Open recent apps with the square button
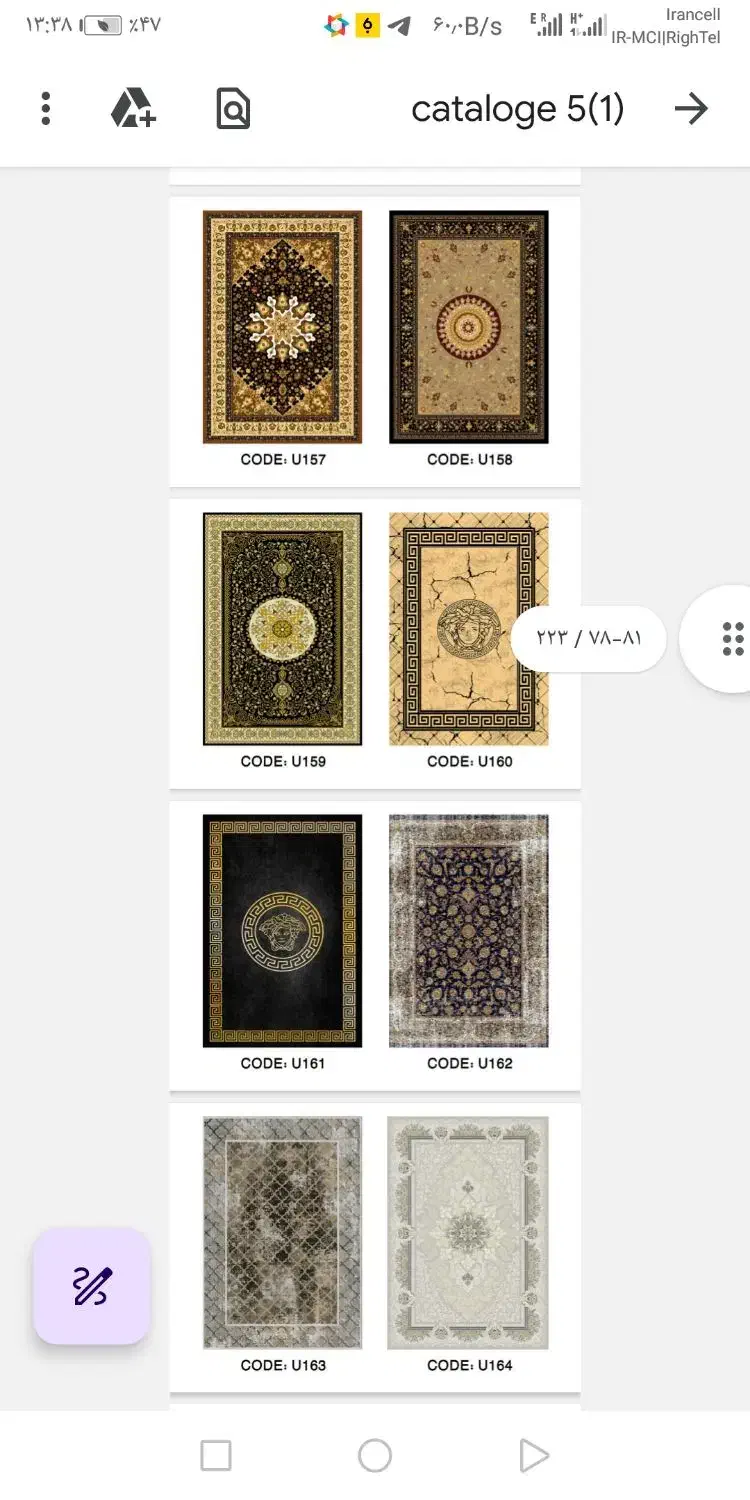This screenshot has width=750, height=1500. [216, 1455]
